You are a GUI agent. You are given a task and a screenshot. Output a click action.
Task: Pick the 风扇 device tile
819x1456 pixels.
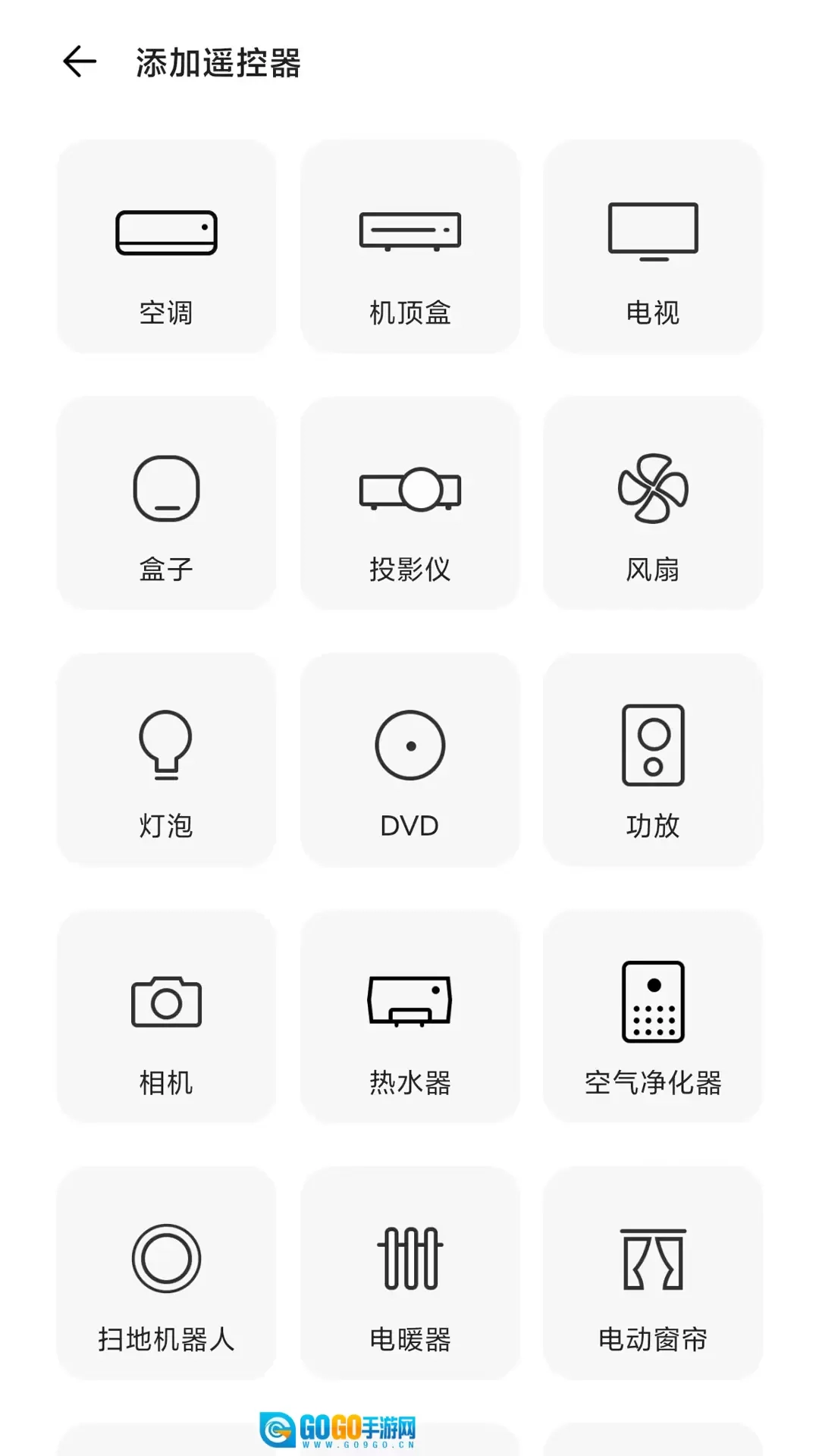[x=653, y=503]
